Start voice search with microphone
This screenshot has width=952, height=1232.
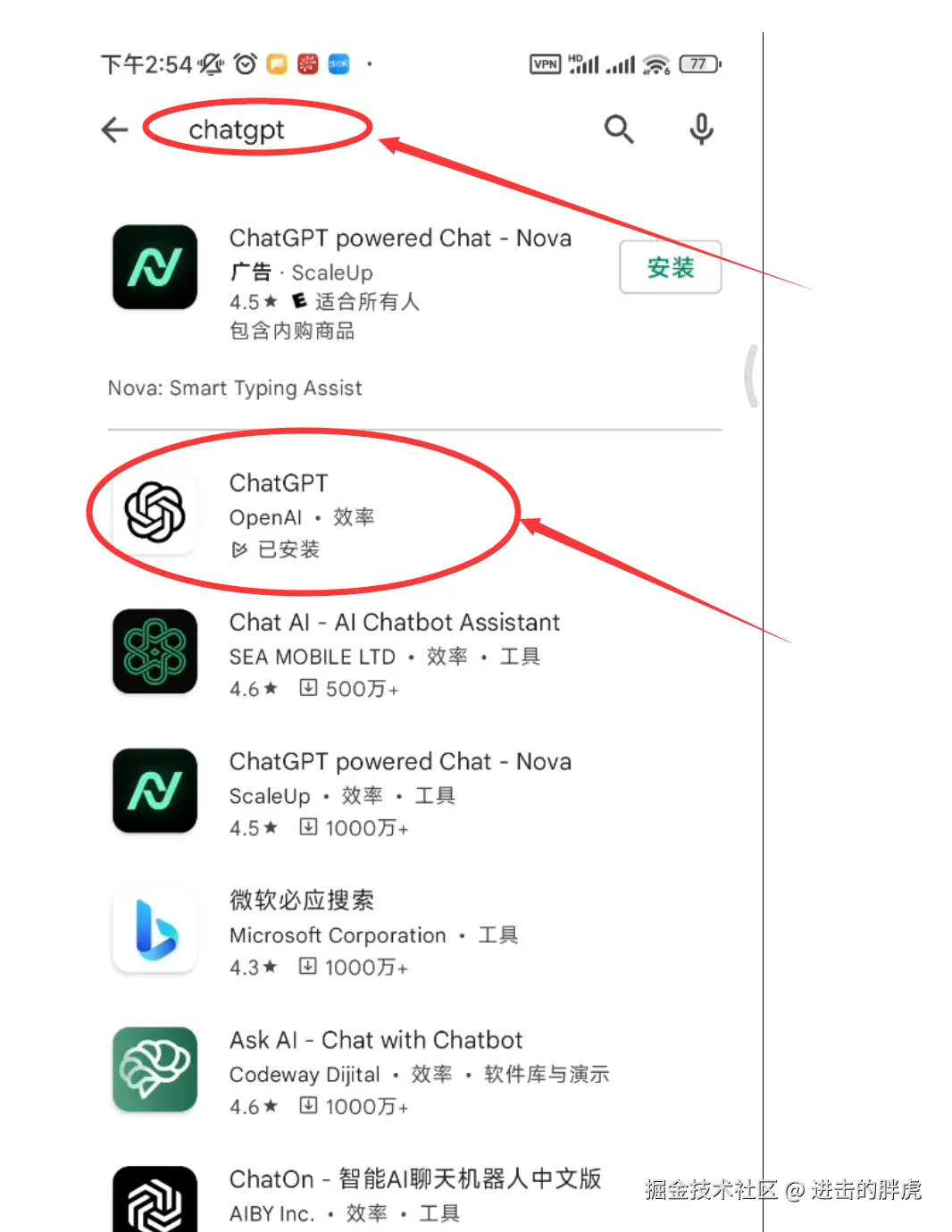pyautogui.click(x=701, y=130)
